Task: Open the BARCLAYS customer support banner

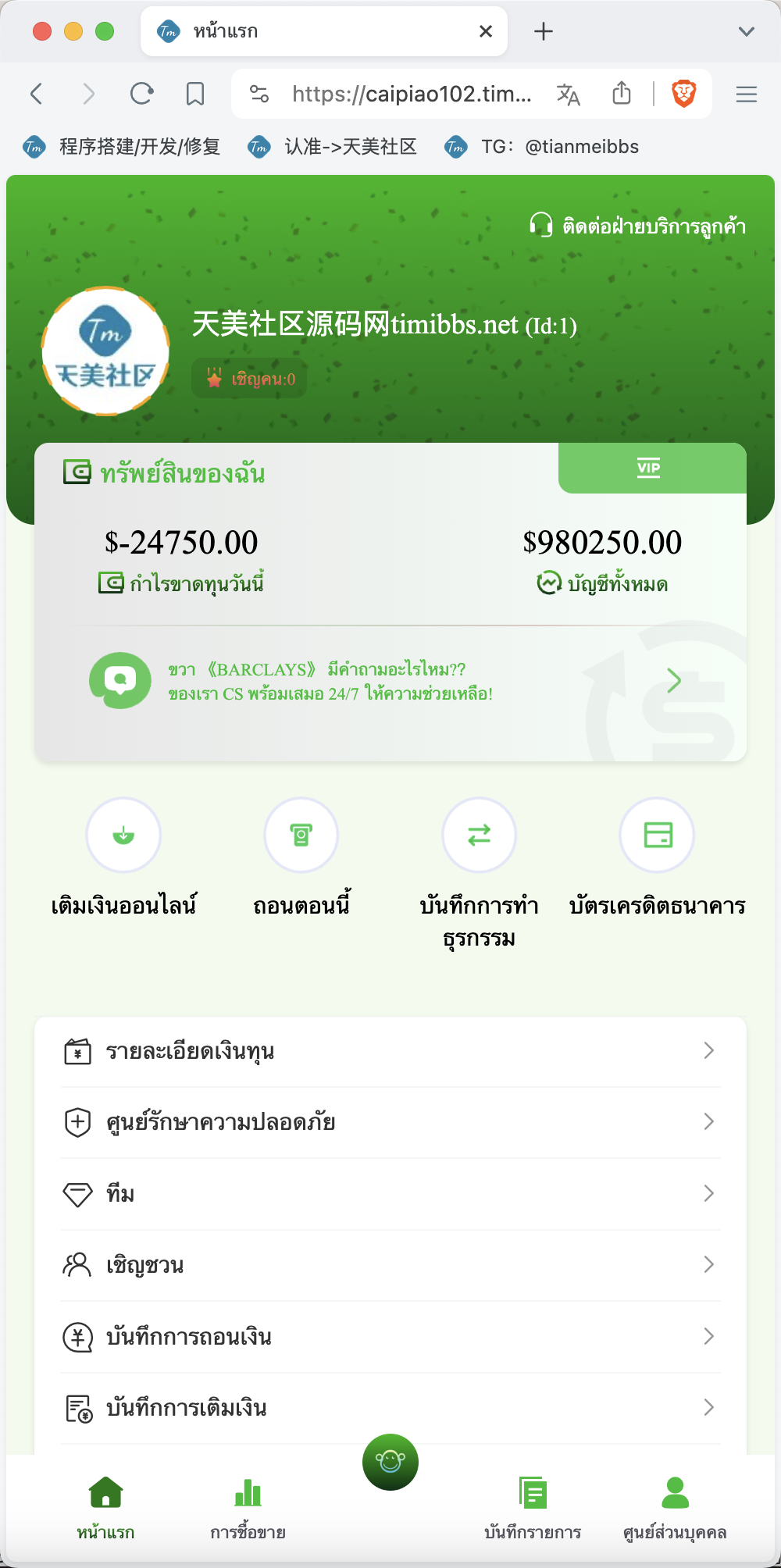Action: coord(390,681)
